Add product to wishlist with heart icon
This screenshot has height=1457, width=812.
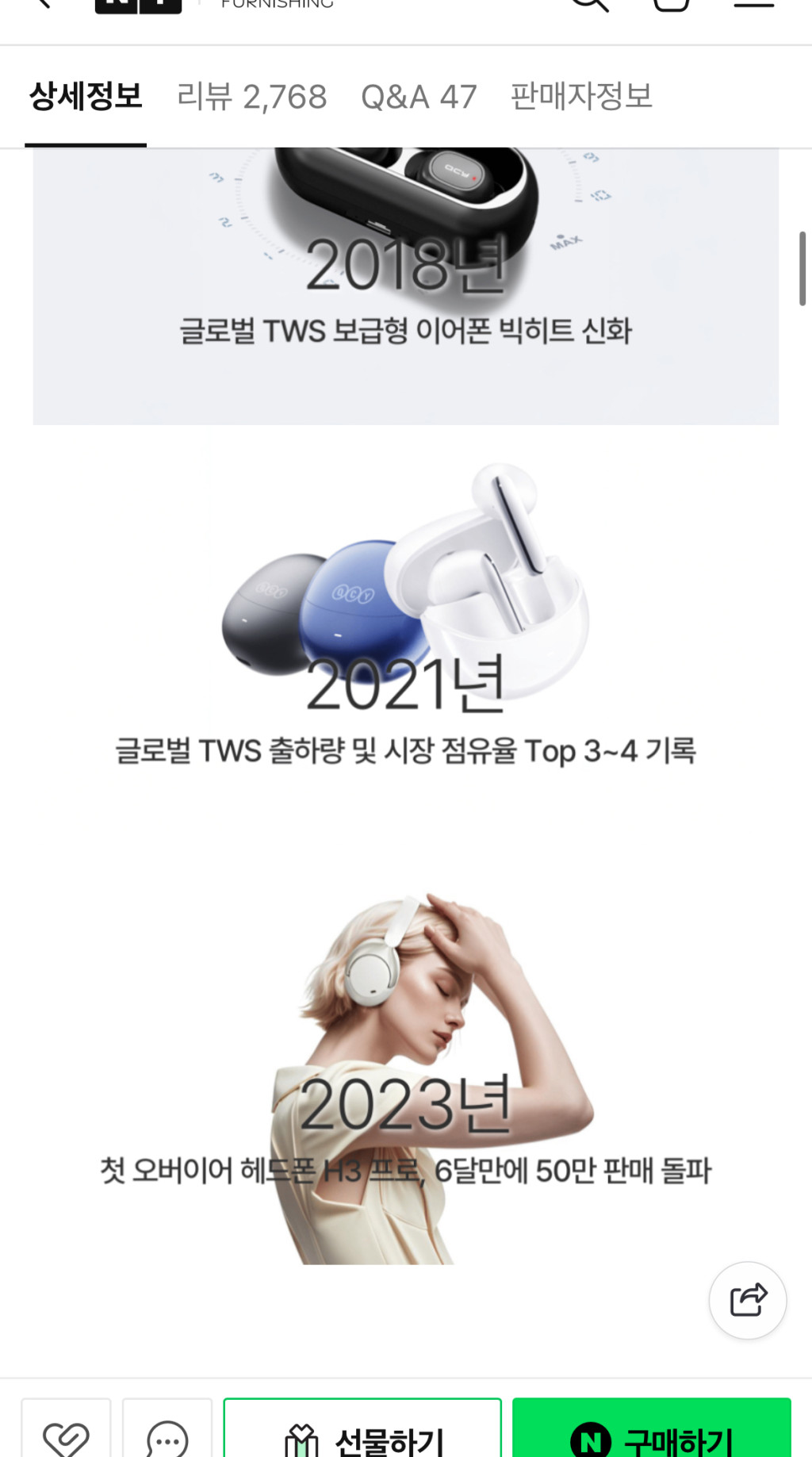pyautogui.click(x=66, y=1434)
